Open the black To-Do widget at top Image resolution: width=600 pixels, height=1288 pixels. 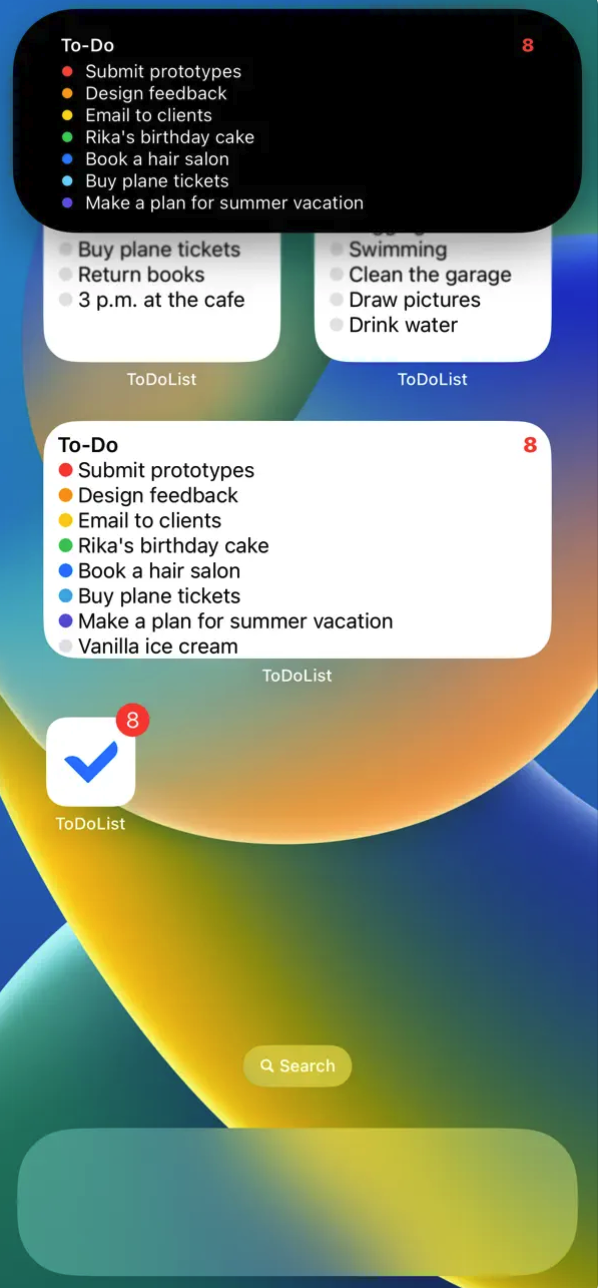point(297,122)
